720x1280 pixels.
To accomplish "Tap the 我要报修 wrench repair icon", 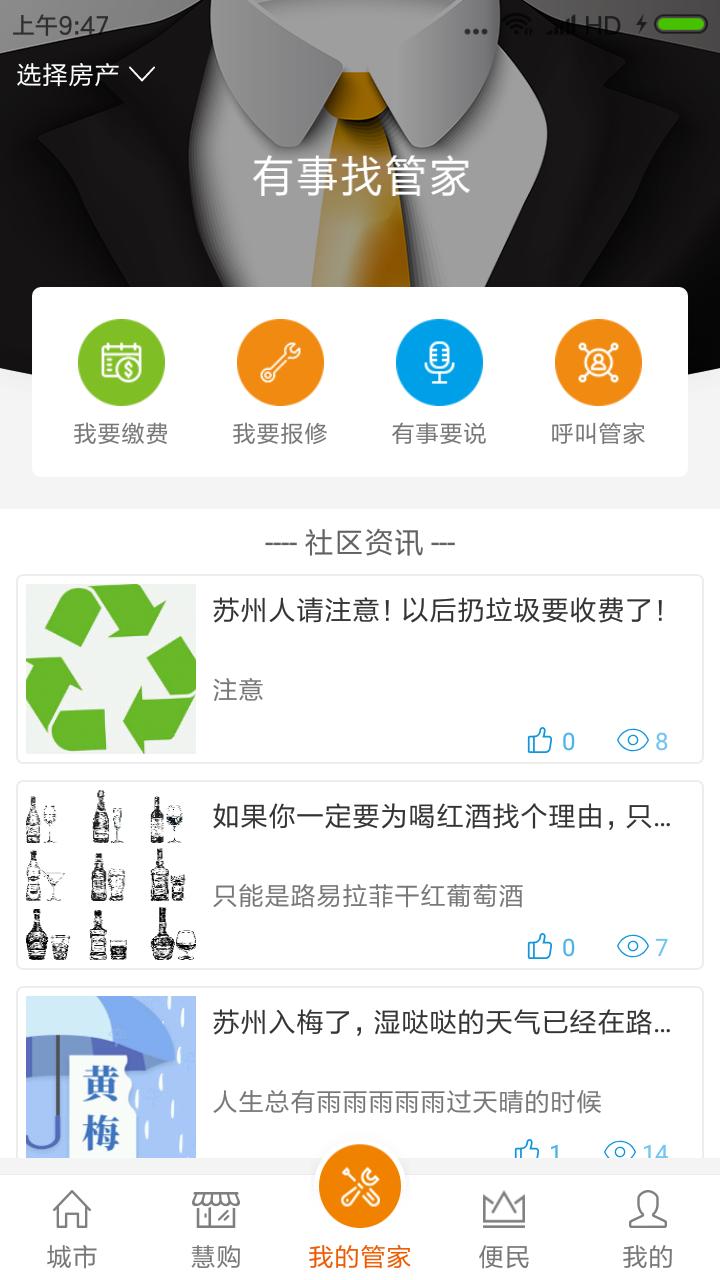I will (x=281, y=362).
